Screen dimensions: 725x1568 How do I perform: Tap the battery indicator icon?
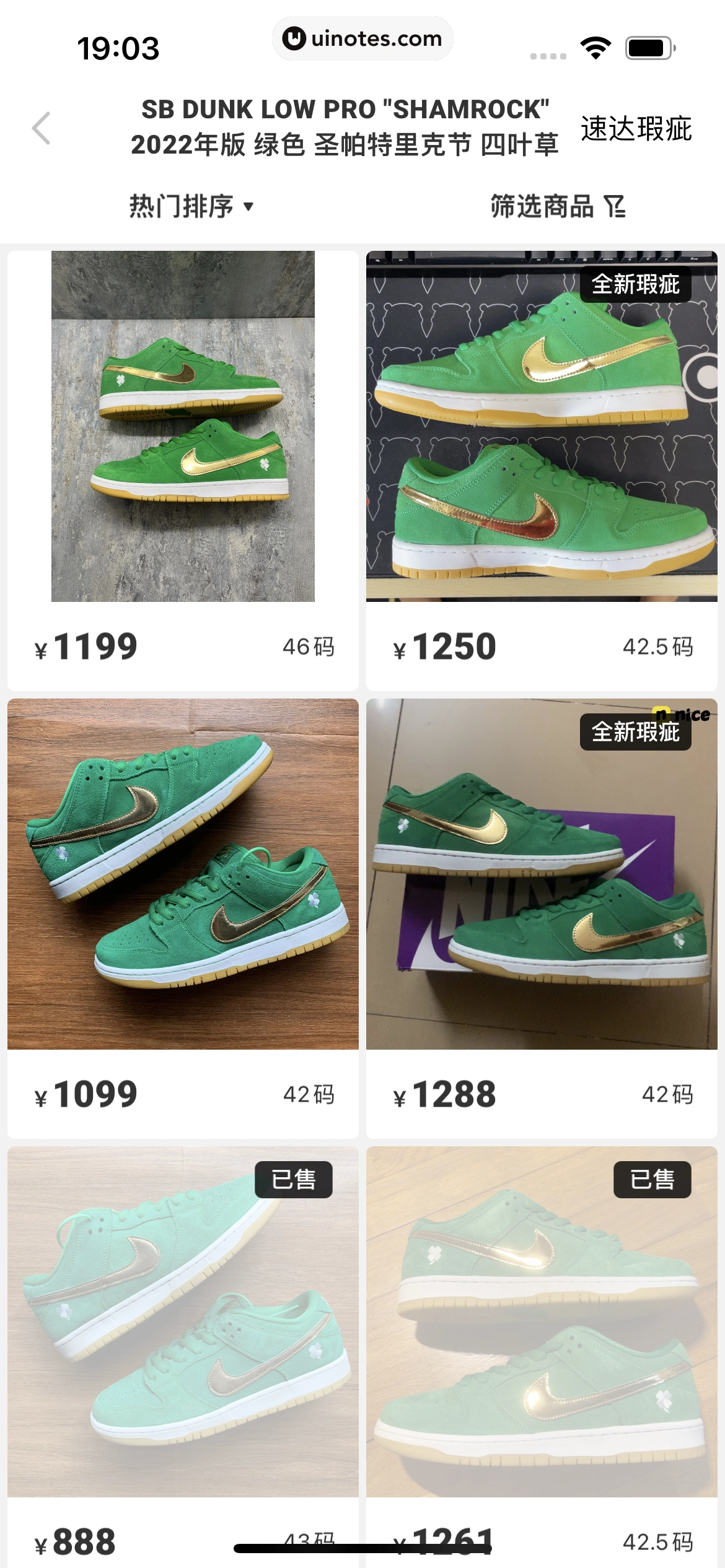tap(648, 46)
